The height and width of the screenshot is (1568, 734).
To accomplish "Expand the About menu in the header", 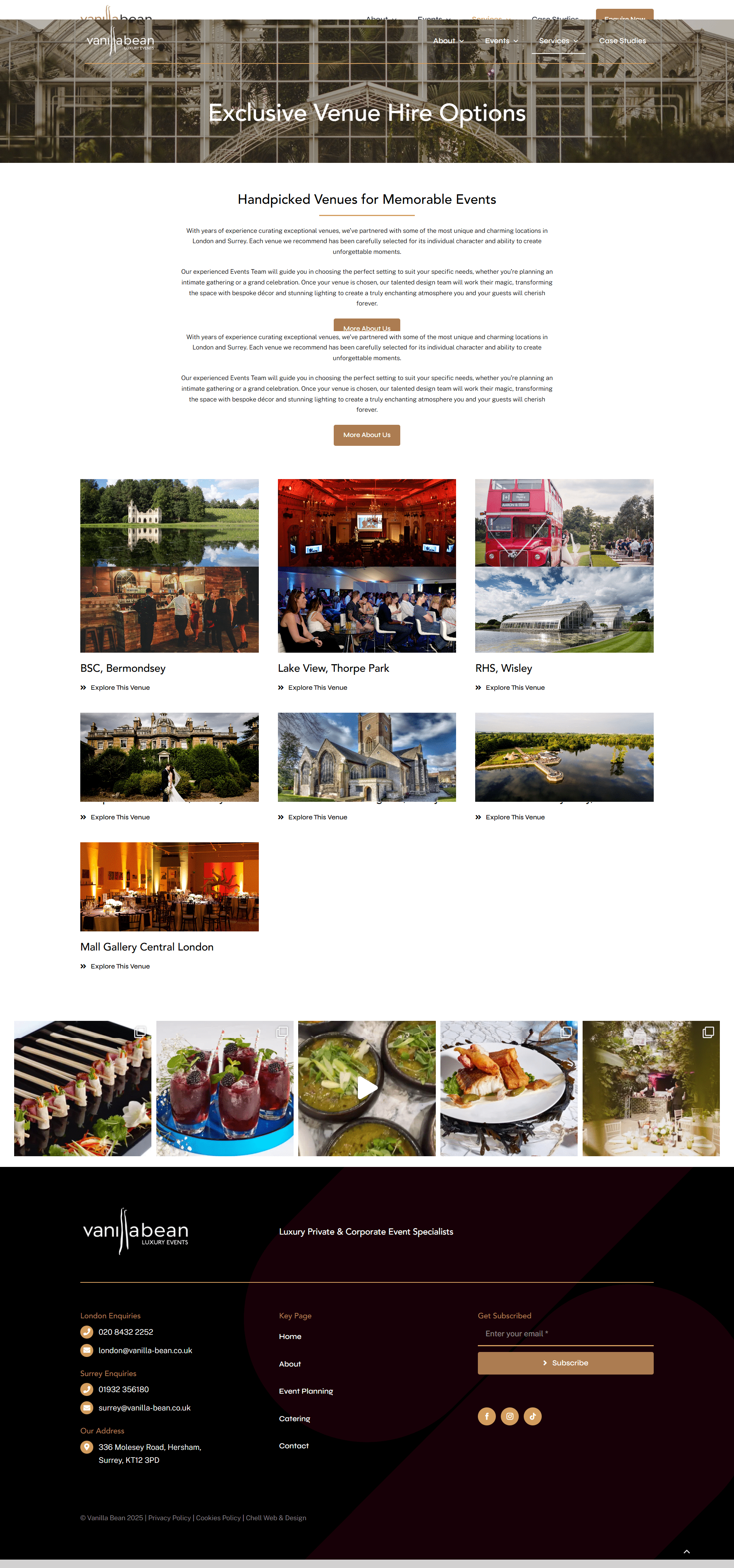I will [448, 41].
